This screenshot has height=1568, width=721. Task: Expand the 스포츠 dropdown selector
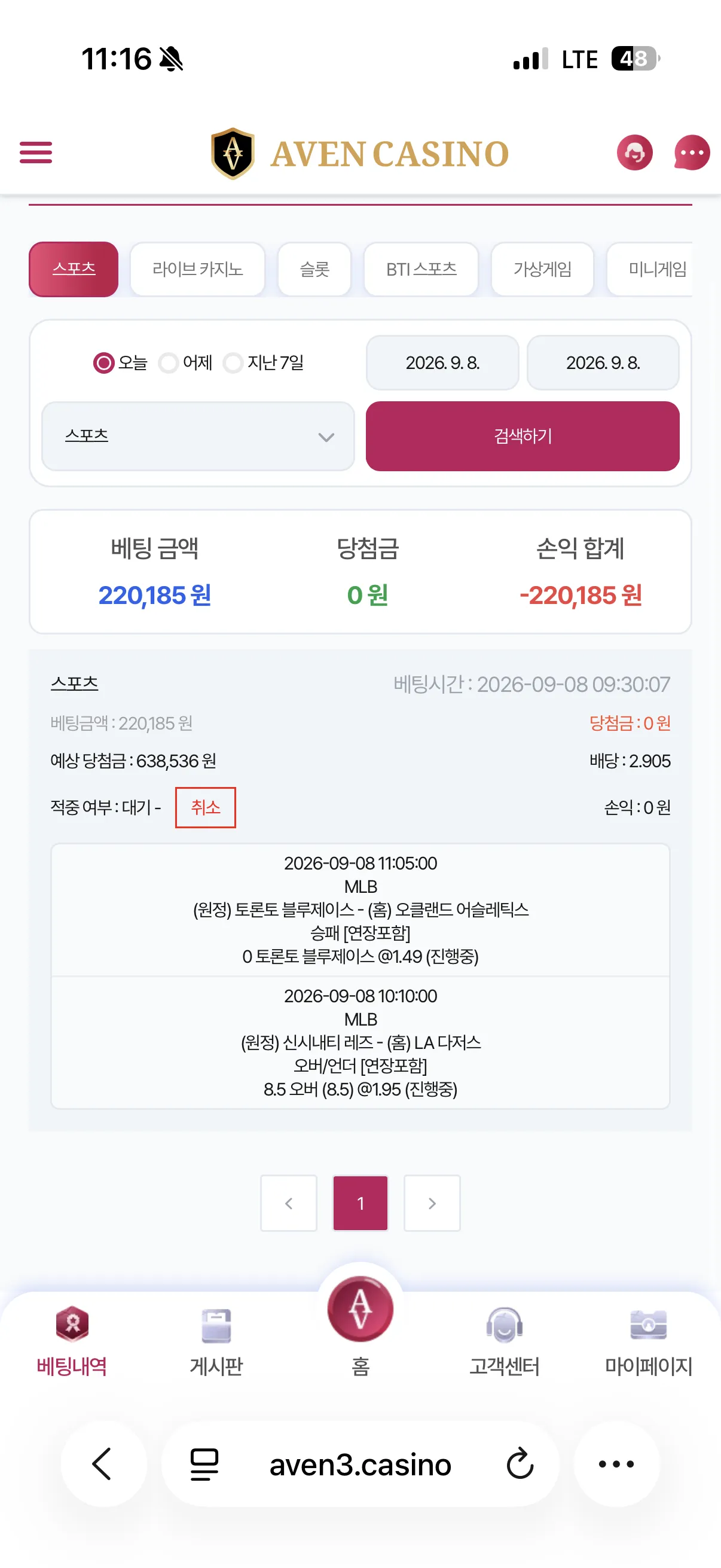[x=198, y=436]
